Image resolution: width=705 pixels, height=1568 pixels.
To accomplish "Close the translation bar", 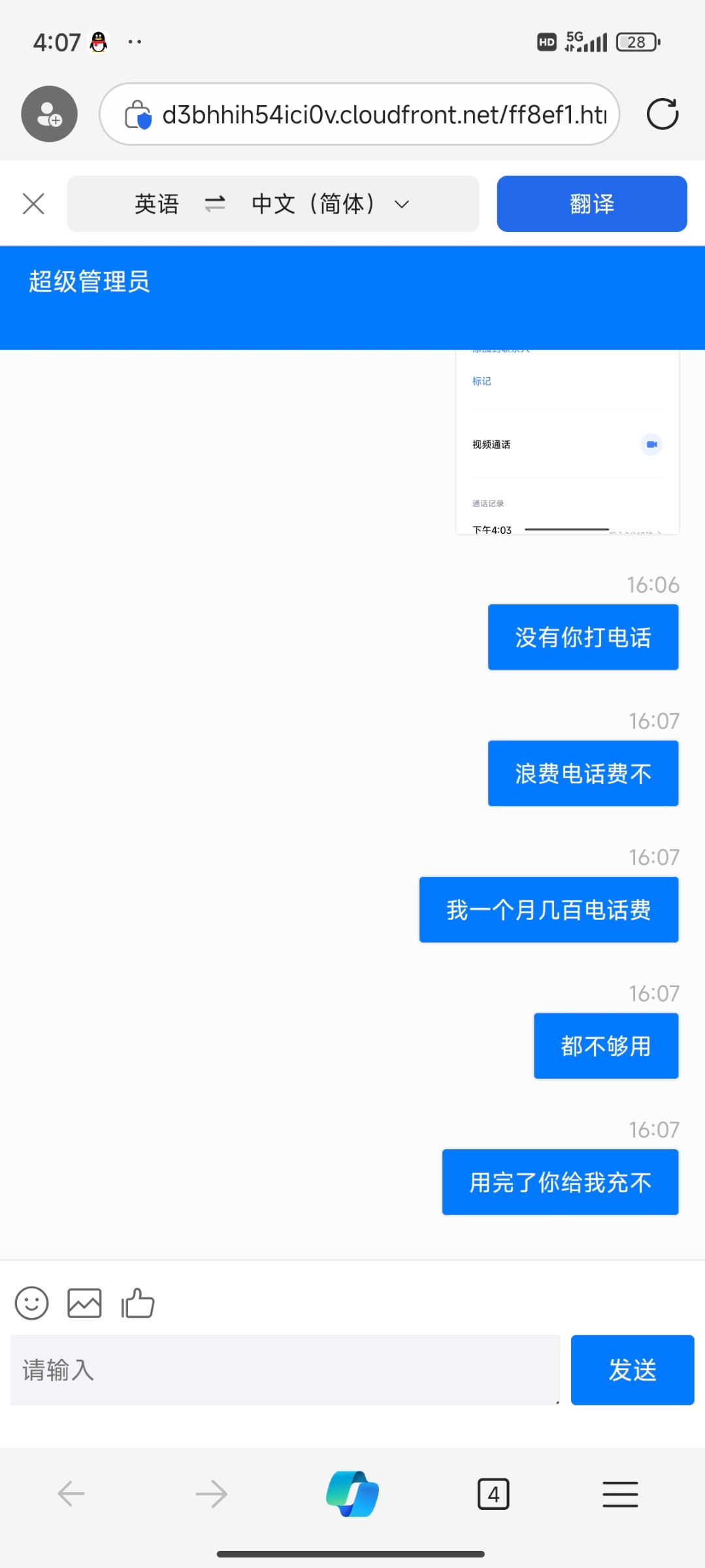I will click(33, 204).
